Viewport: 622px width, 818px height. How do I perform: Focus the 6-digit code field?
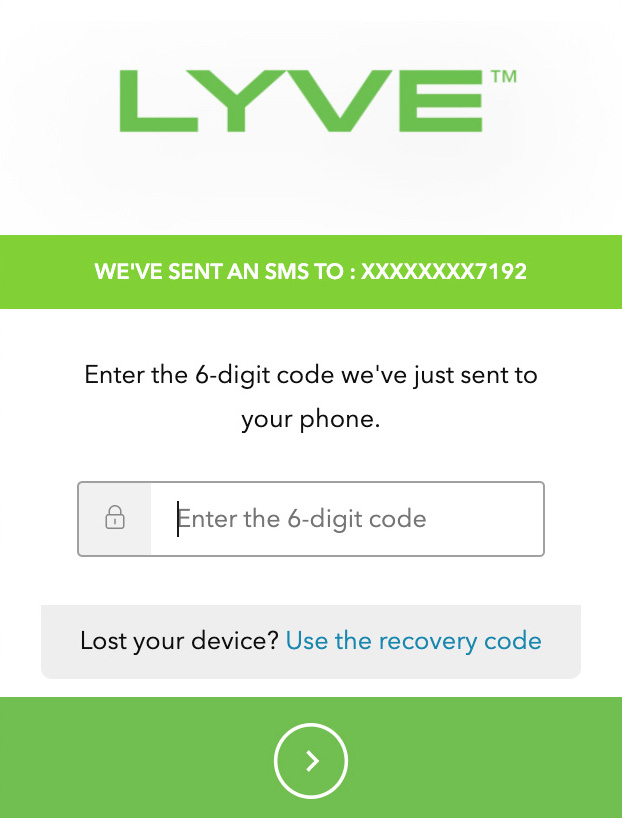[345, 519]
